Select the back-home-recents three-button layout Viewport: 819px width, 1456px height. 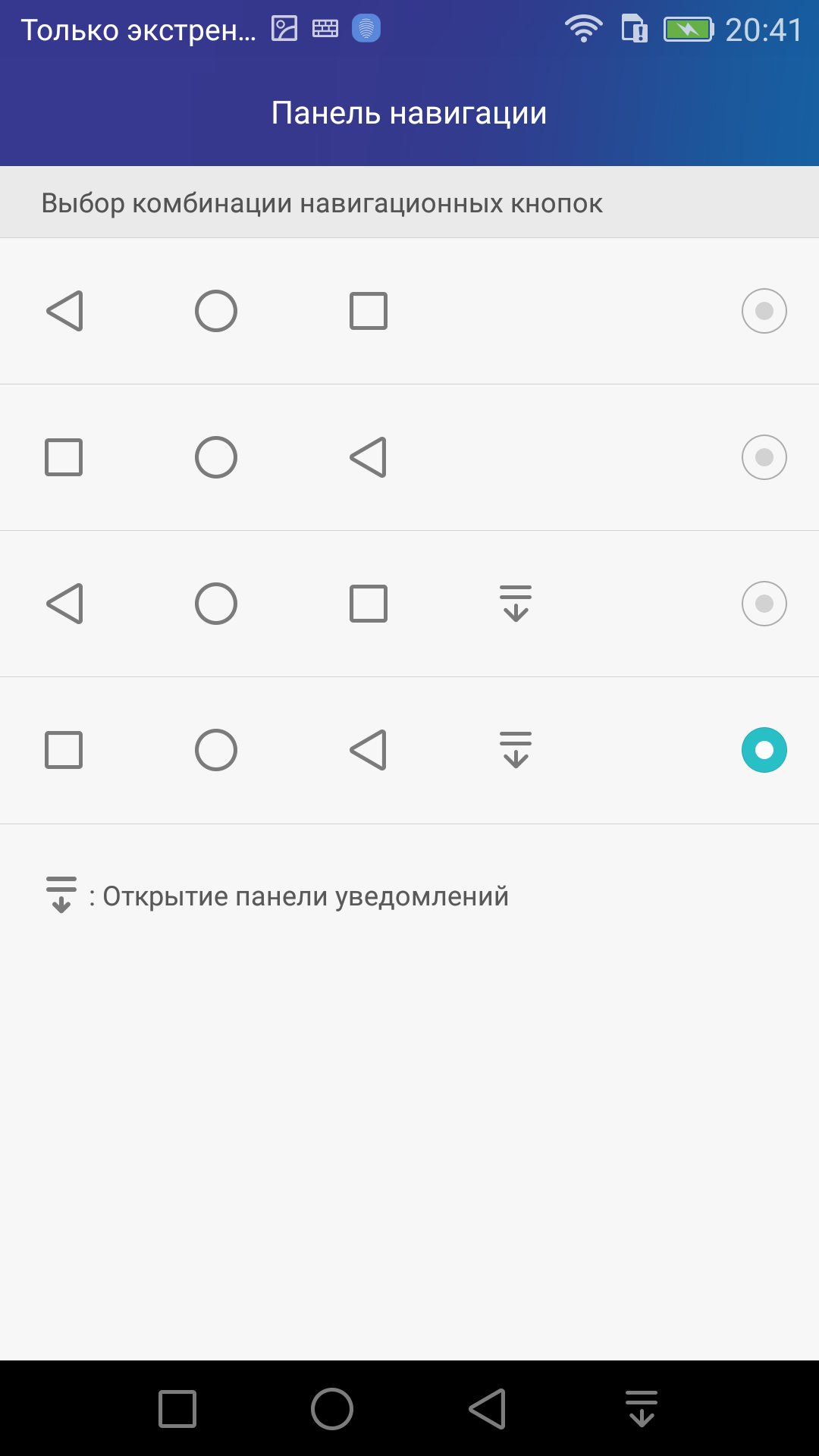(409, 311)
